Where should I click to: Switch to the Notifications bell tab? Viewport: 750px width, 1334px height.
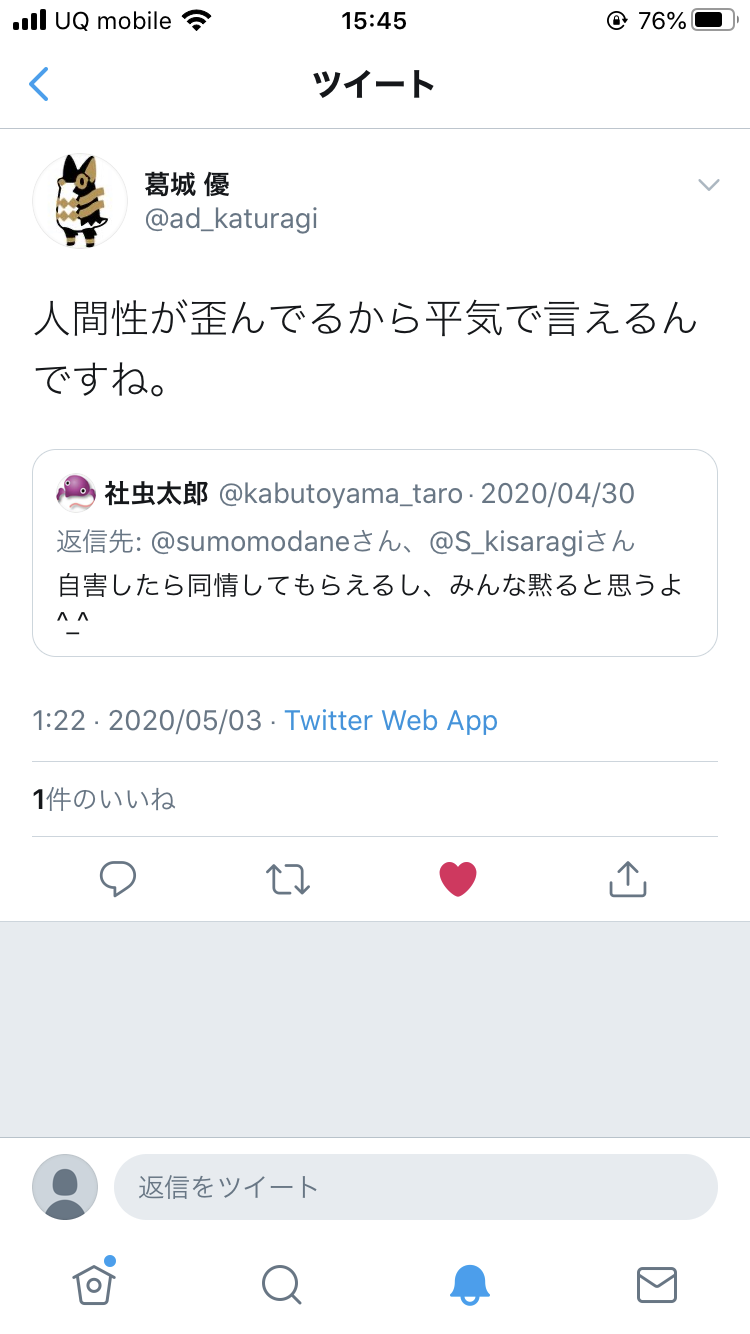tap(469, 1284)
